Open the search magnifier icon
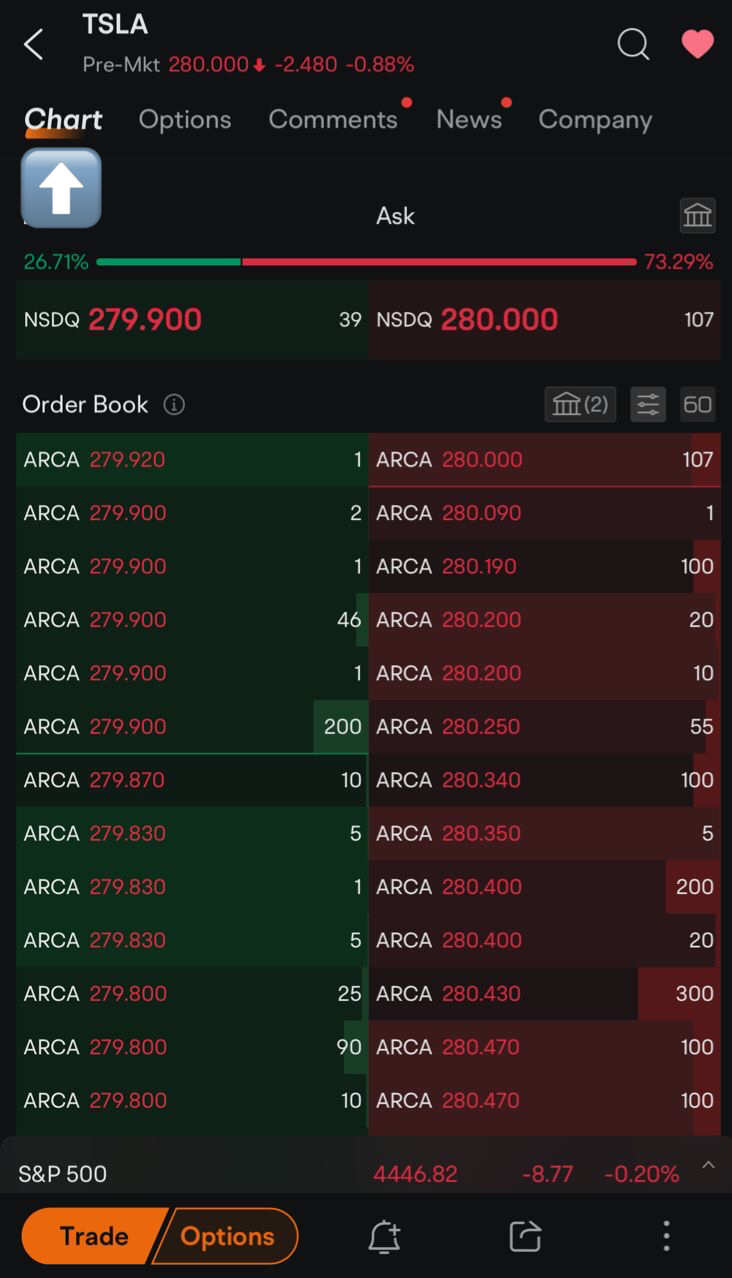 click(633, 44)
